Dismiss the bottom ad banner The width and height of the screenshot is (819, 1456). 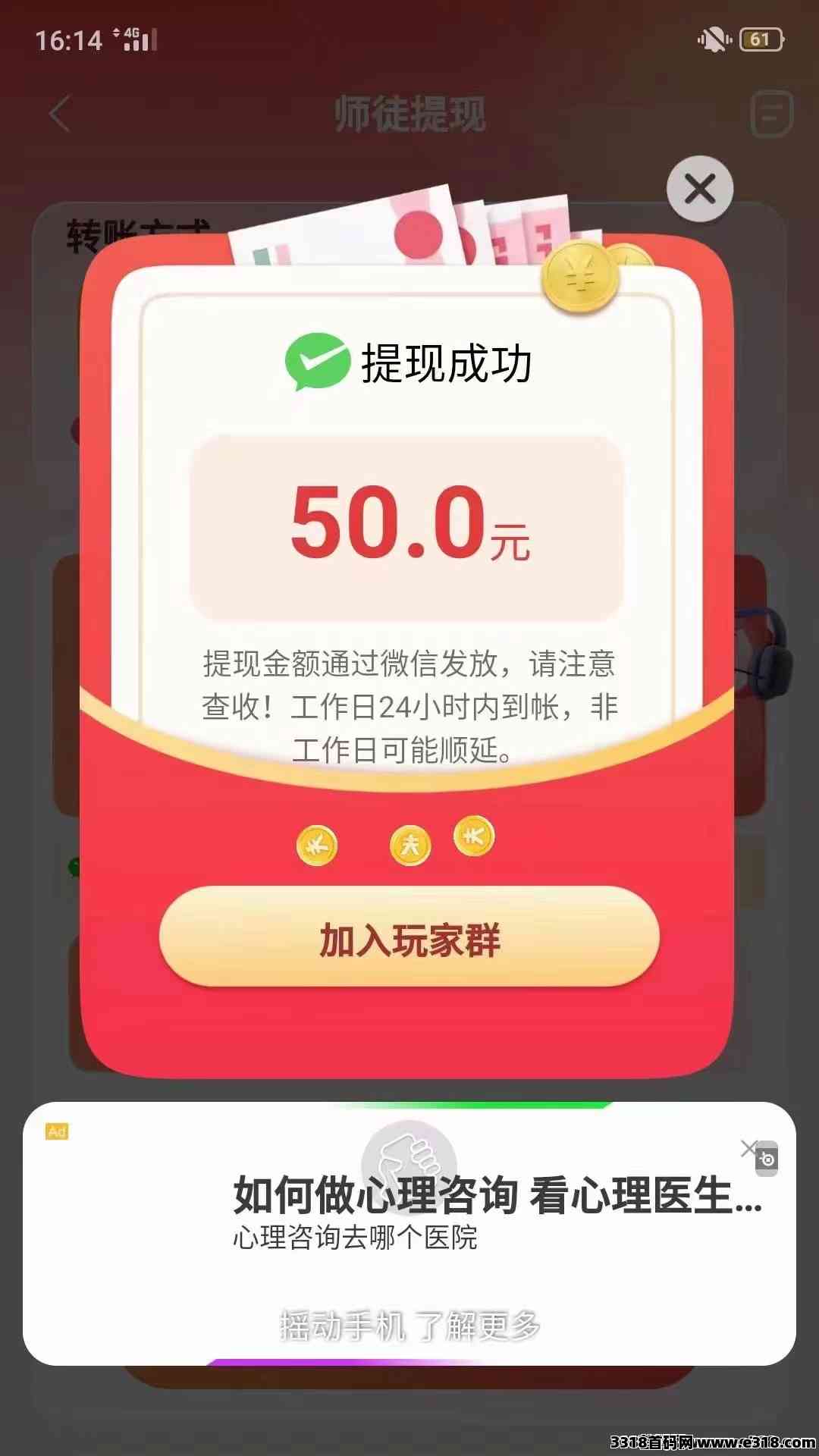click(748, 1149)
